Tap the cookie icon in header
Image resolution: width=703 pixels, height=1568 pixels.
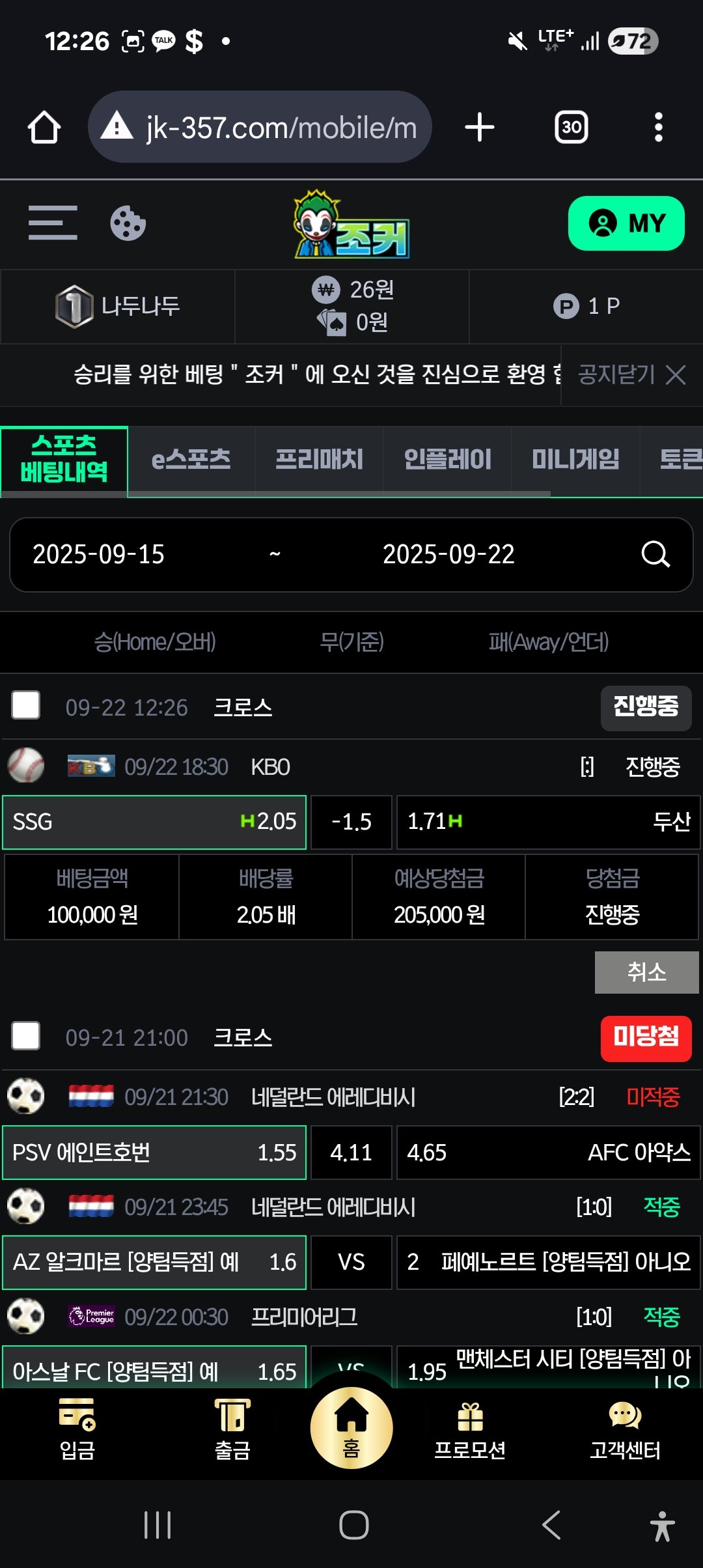point(128,223)
